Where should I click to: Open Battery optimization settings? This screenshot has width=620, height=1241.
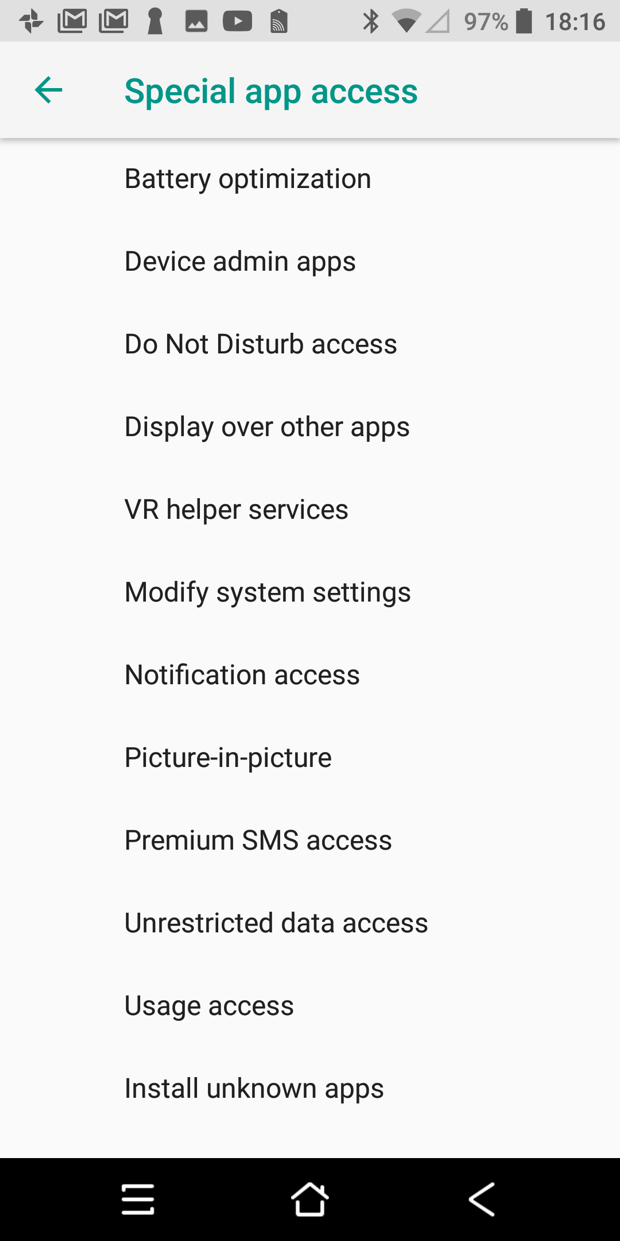247,179
